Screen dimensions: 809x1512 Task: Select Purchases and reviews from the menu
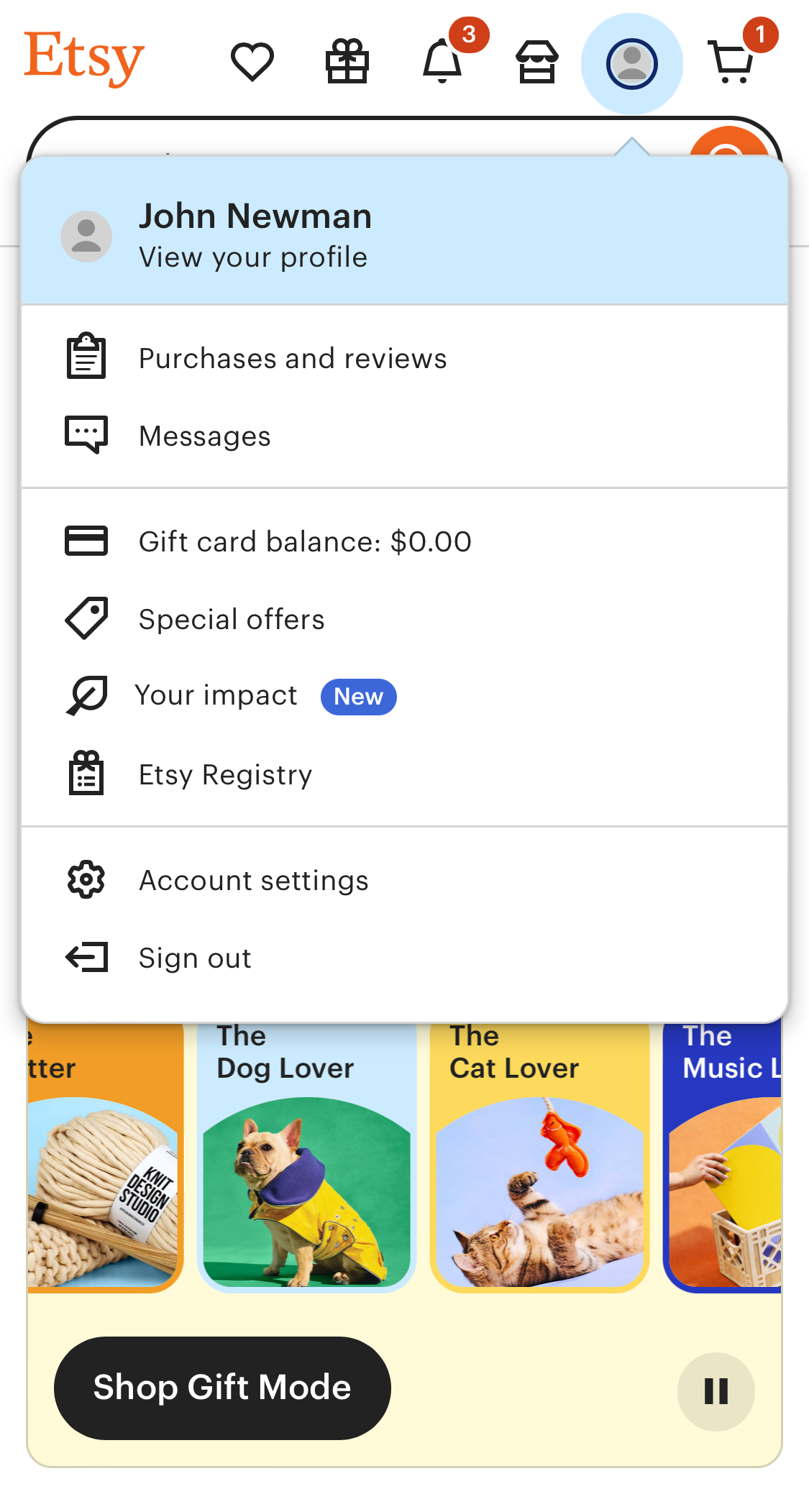coord(293,357)
